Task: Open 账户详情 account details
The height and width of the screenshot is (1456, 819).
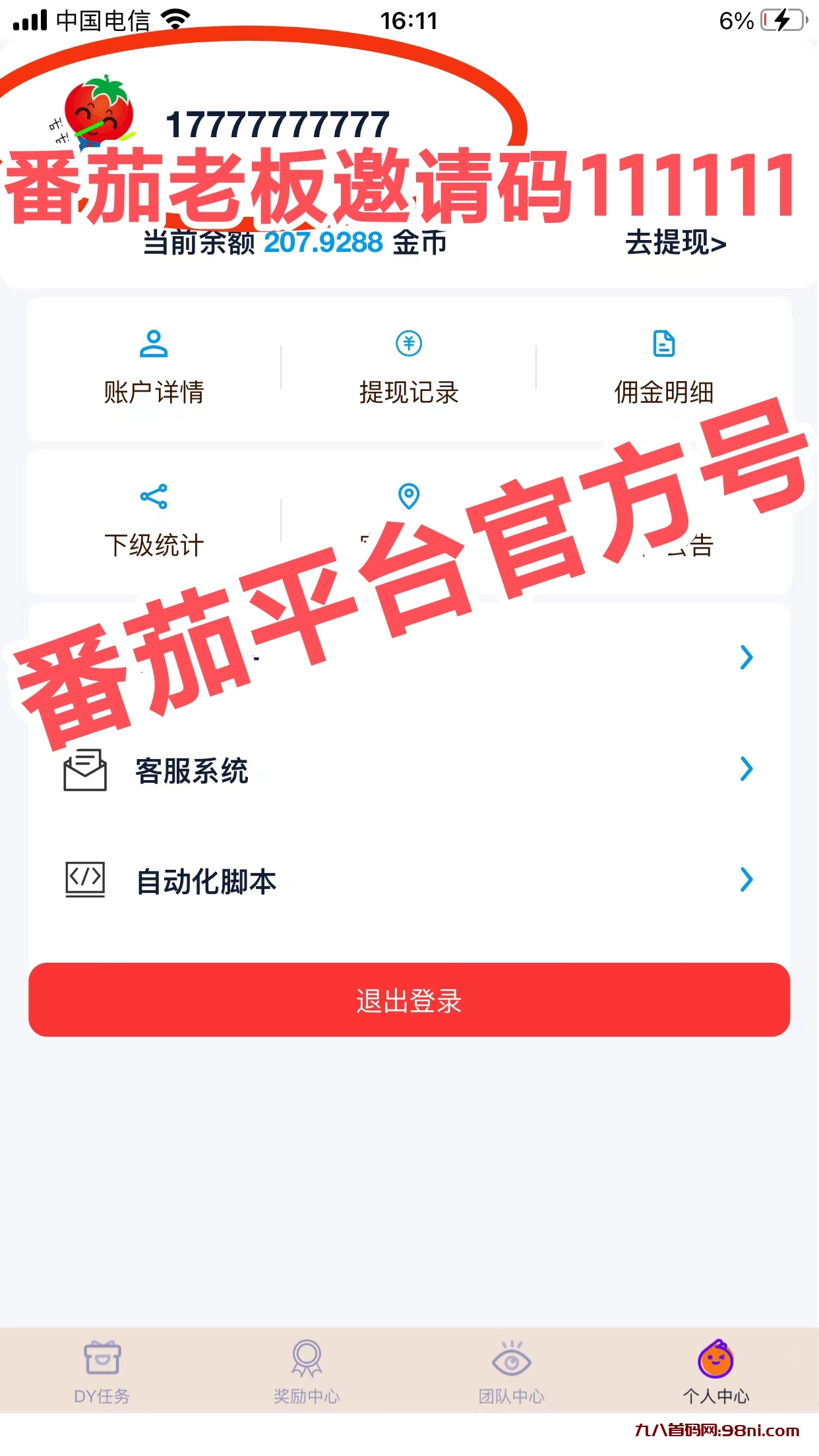Action: tap(154, 368)
